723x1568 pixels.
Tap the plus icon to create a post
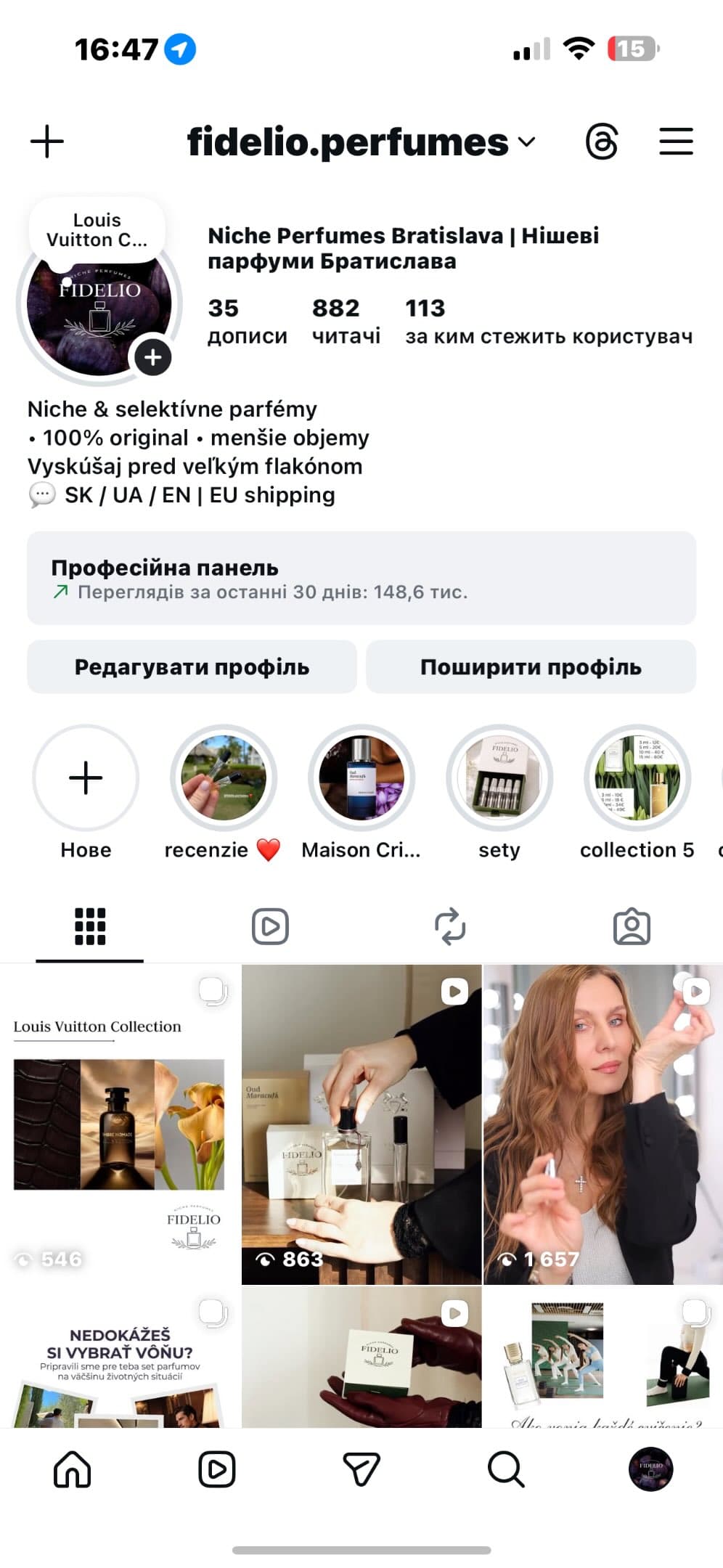pos(47,141)
